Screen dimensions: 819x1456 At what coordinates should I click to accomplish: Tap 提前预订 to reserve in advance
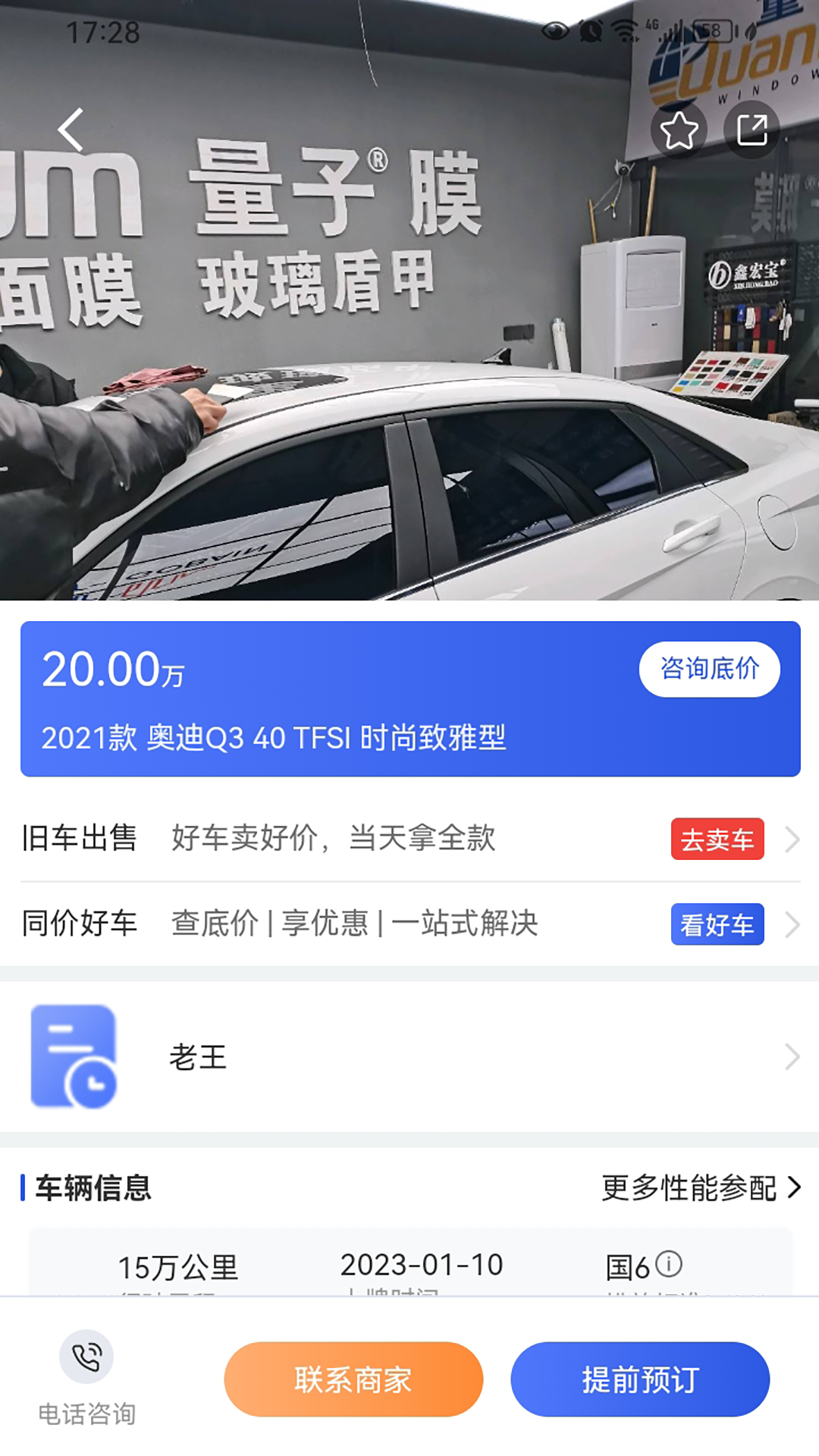tap(640, 1379)
